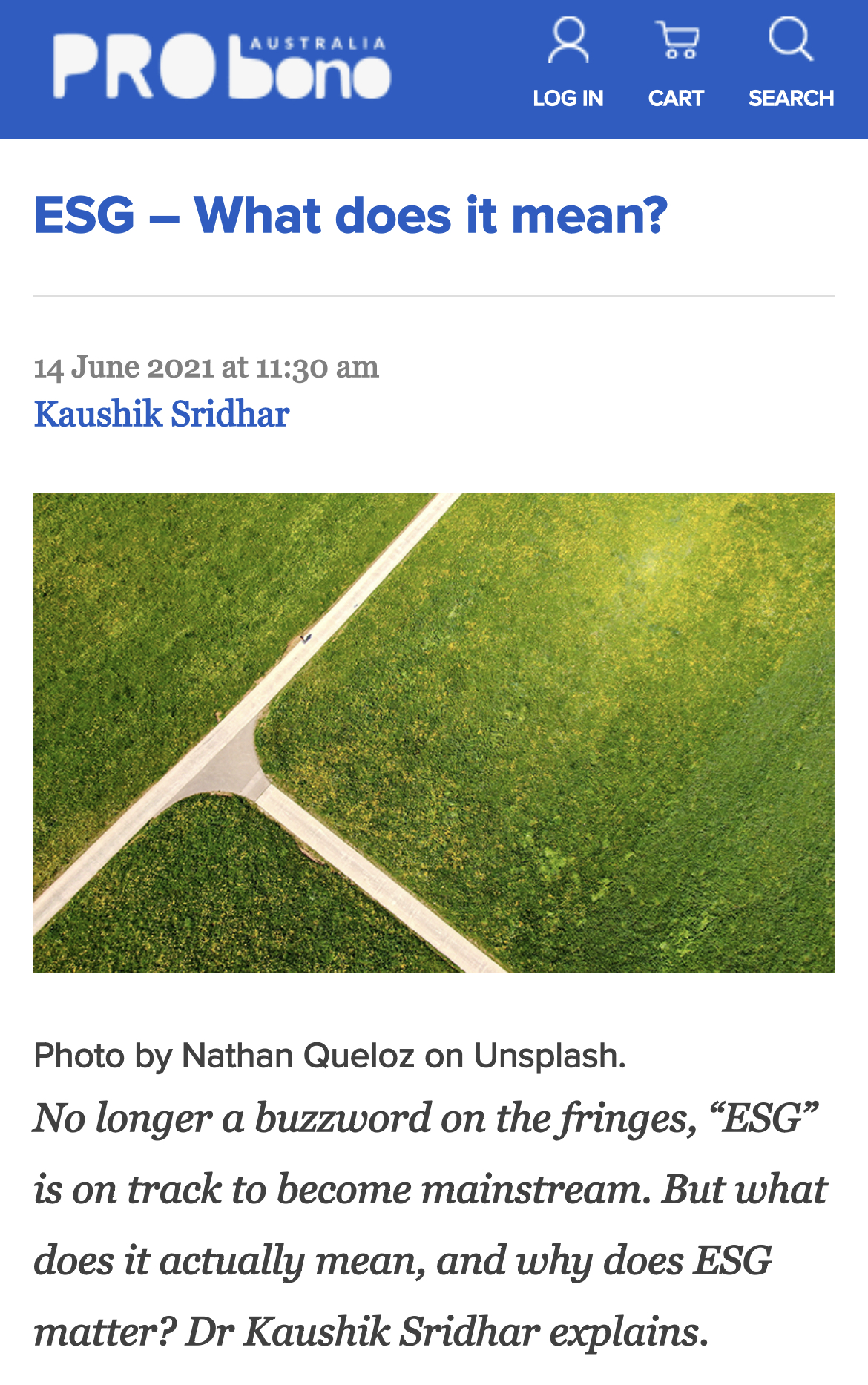View the shopping cart
Screen dimensions: 868x1385
click(x=675, y=65)
